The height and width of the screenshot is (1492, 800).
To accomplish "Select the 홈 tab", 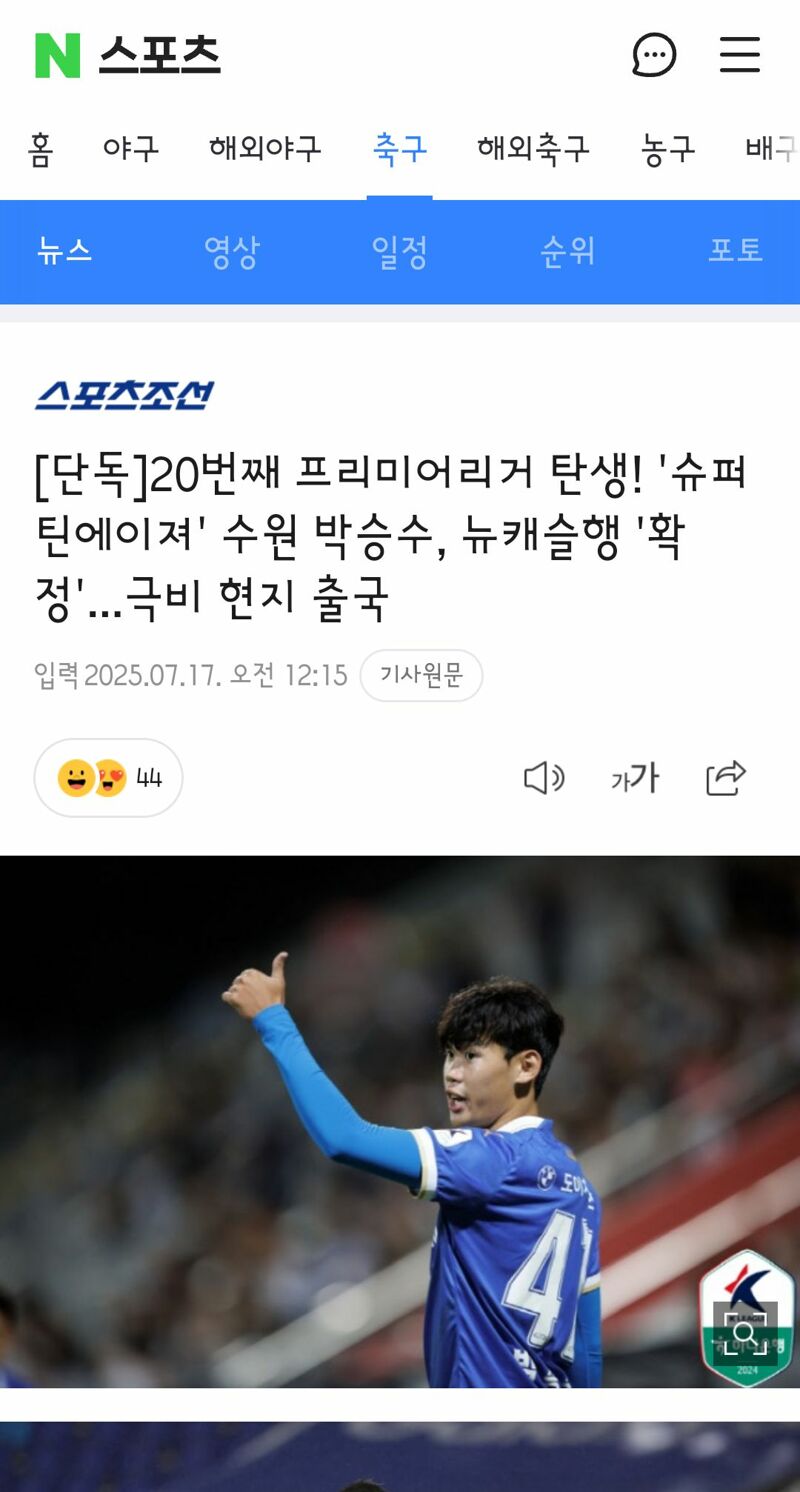I will (41, 149).
